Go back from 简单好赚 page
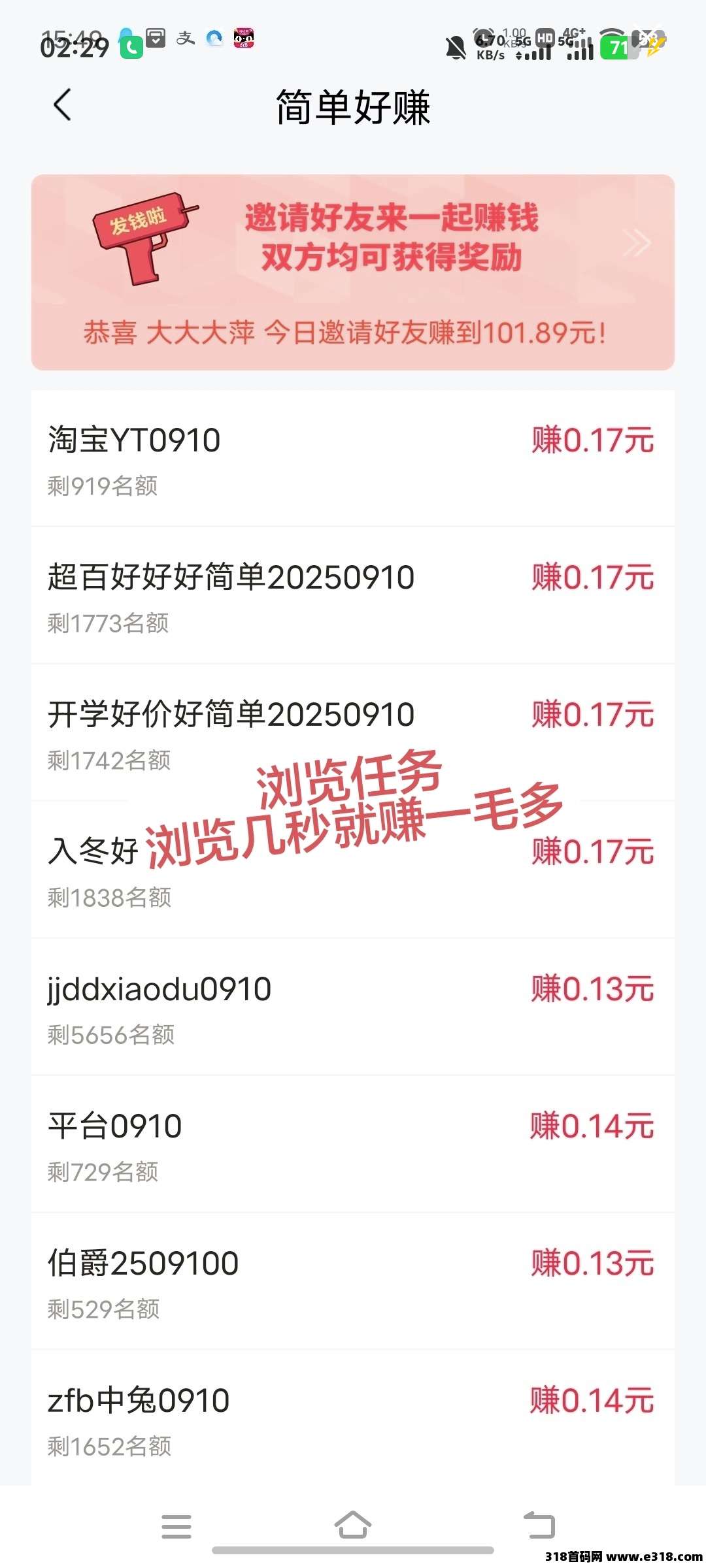This screenshot has height=1568, width=706. pos(63,106)
